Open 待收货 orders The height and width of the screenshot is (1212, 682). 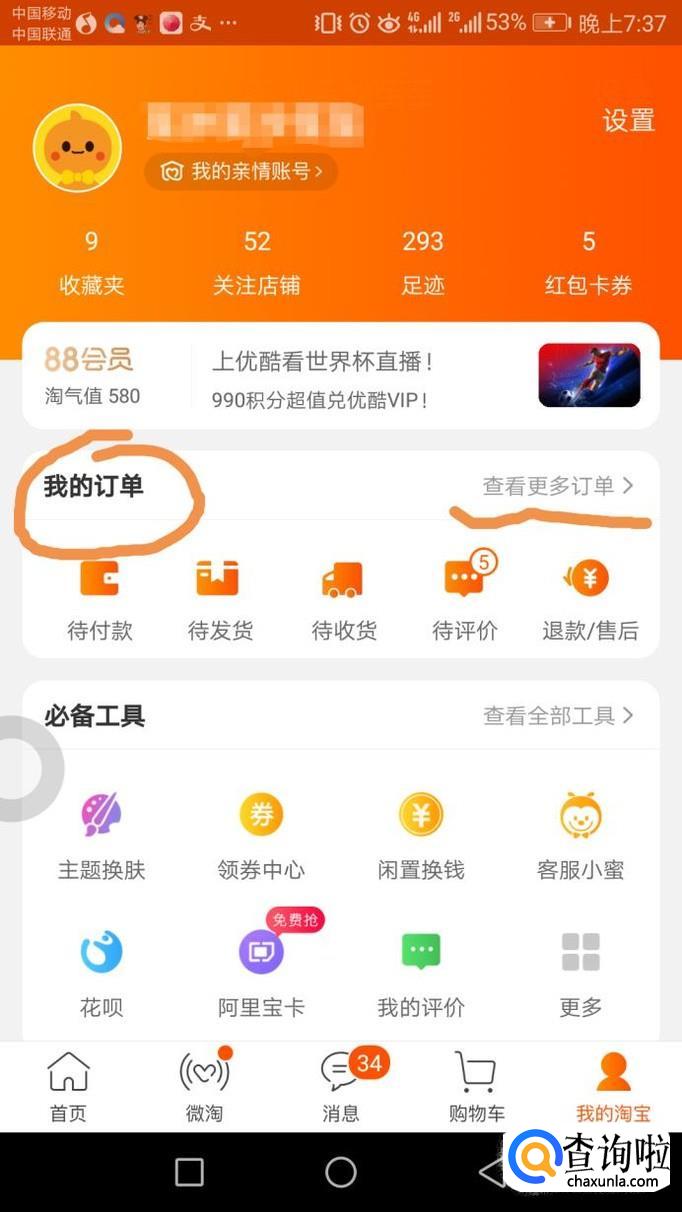(x=343, y=601)
